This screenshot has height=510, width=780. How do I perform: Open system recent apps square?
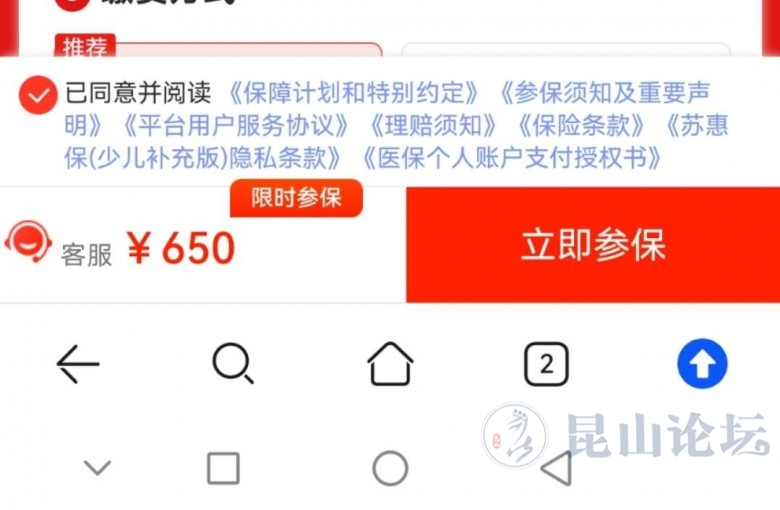coord(223,468)
